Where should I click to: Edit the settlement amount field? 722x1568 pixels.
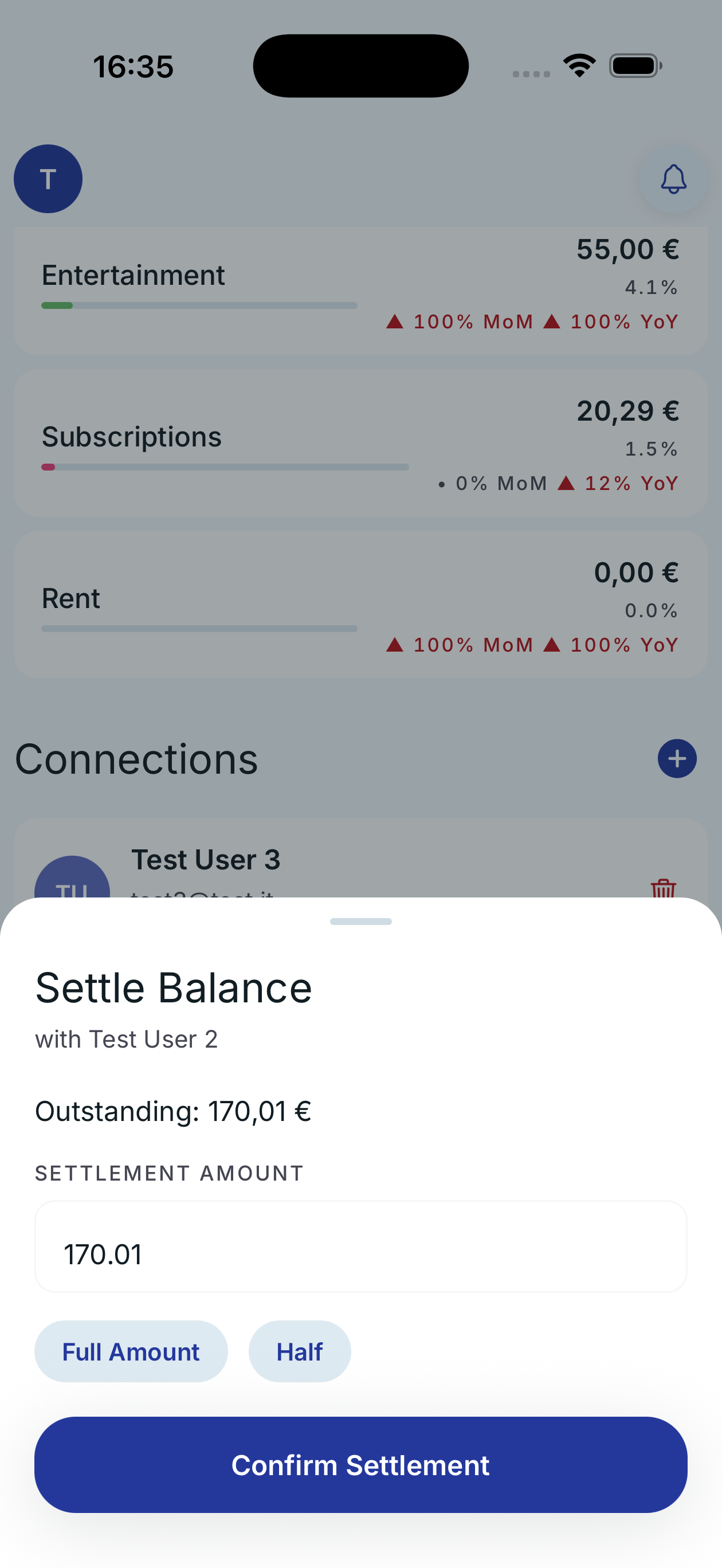(x=360, y=1254)
